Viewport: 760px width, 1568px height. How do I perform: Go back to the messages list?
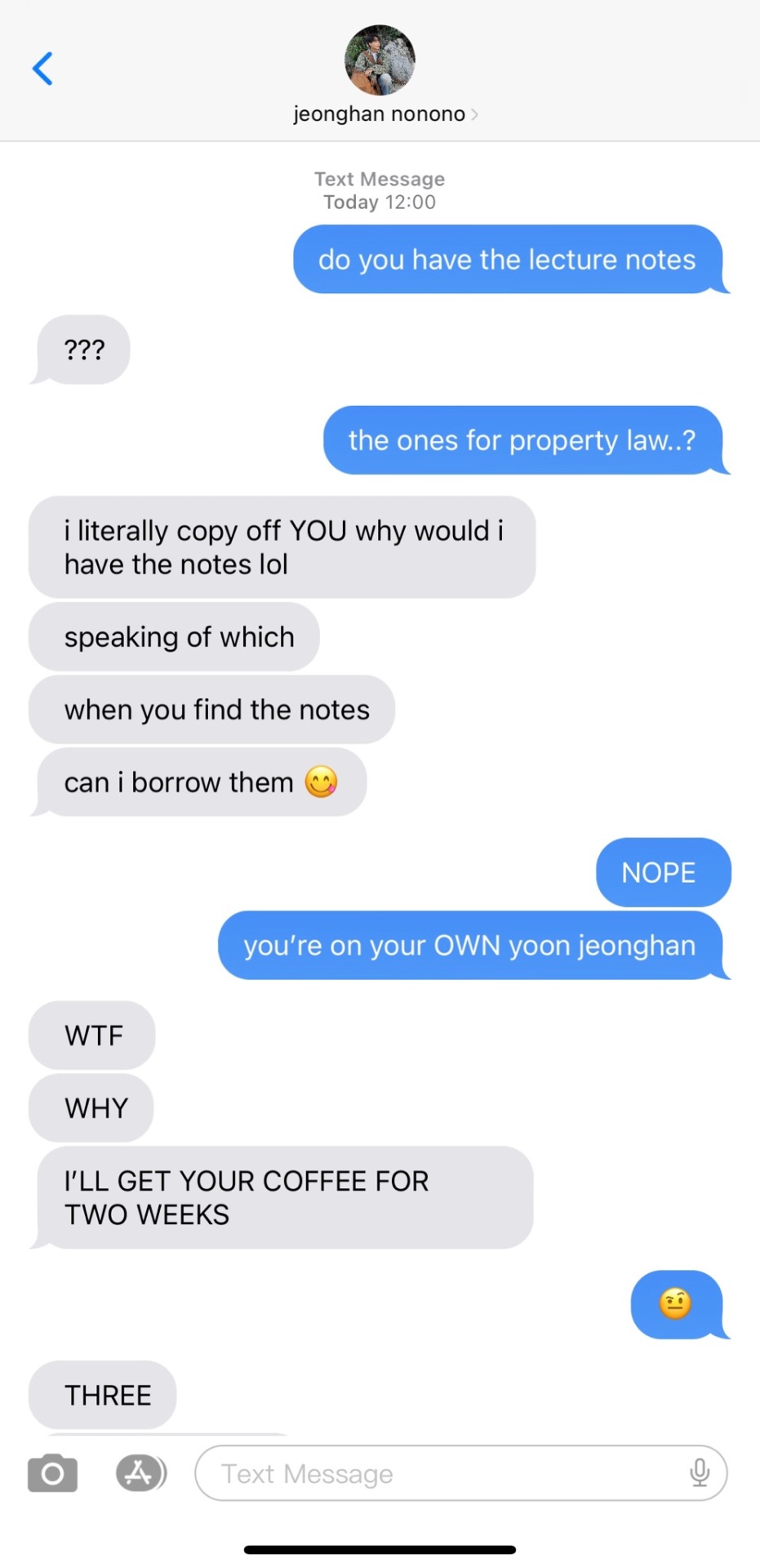click(42, 69)
